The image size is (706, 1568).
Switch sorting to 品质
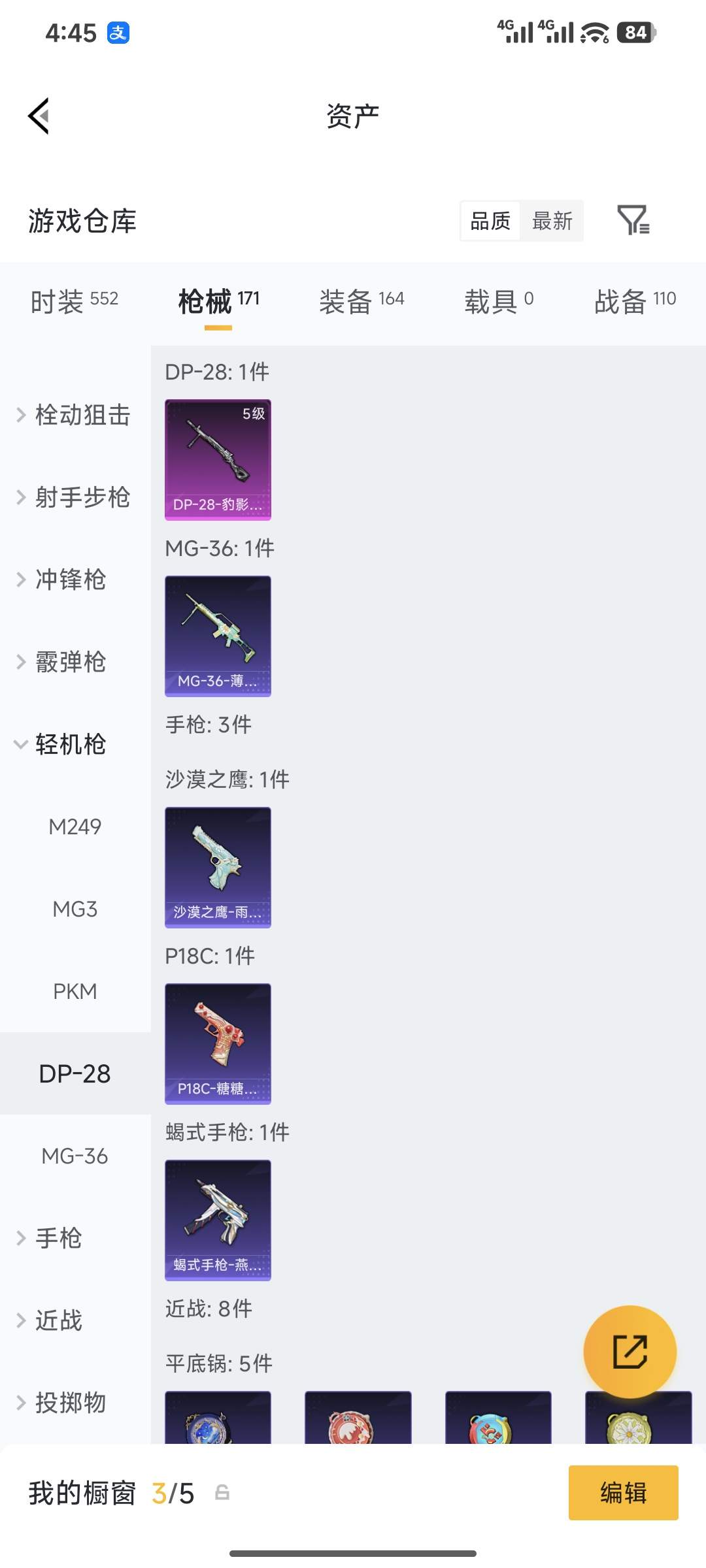click(489, 221)
